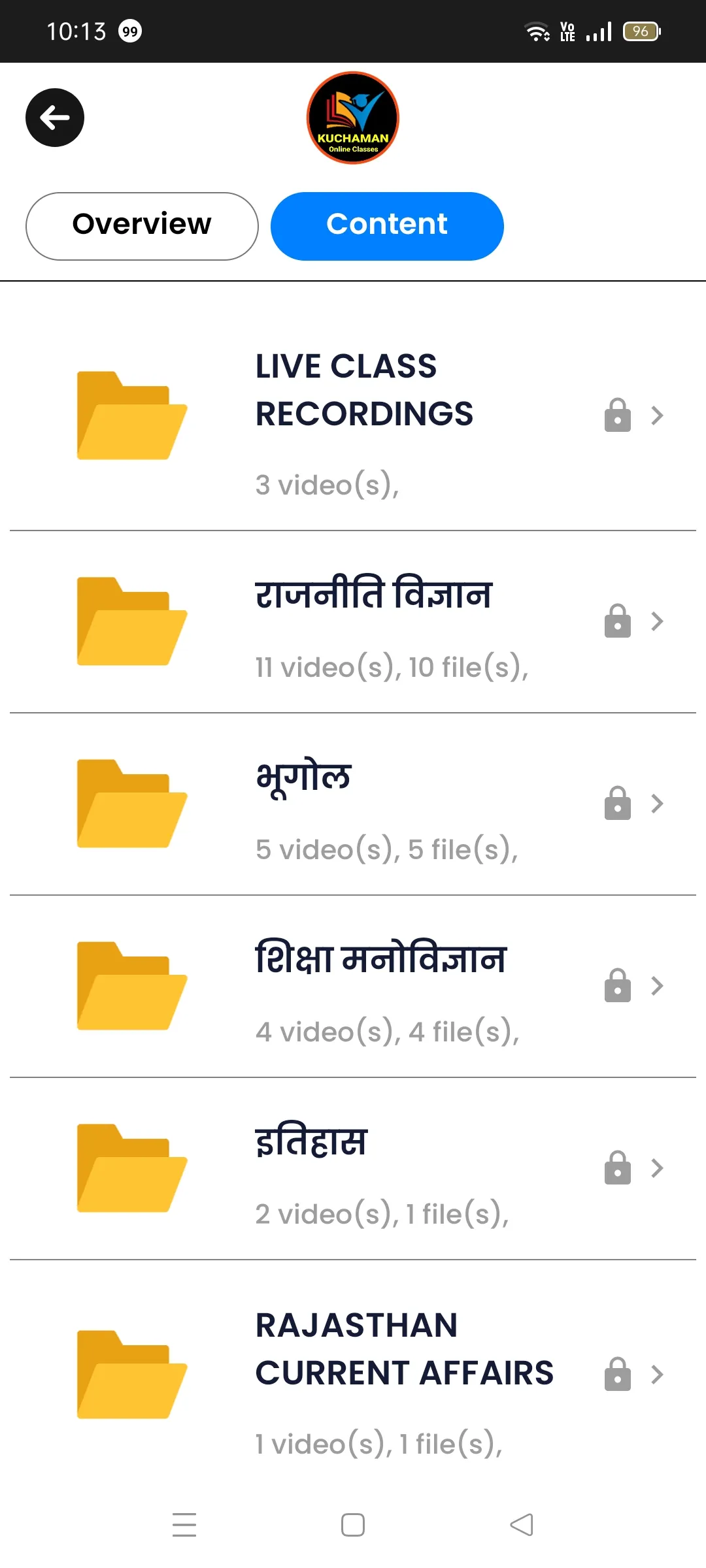Open the LIVE CLASS RECORDINGS folder
Screen dimensions: 706x1568
[x=363, y=390]
